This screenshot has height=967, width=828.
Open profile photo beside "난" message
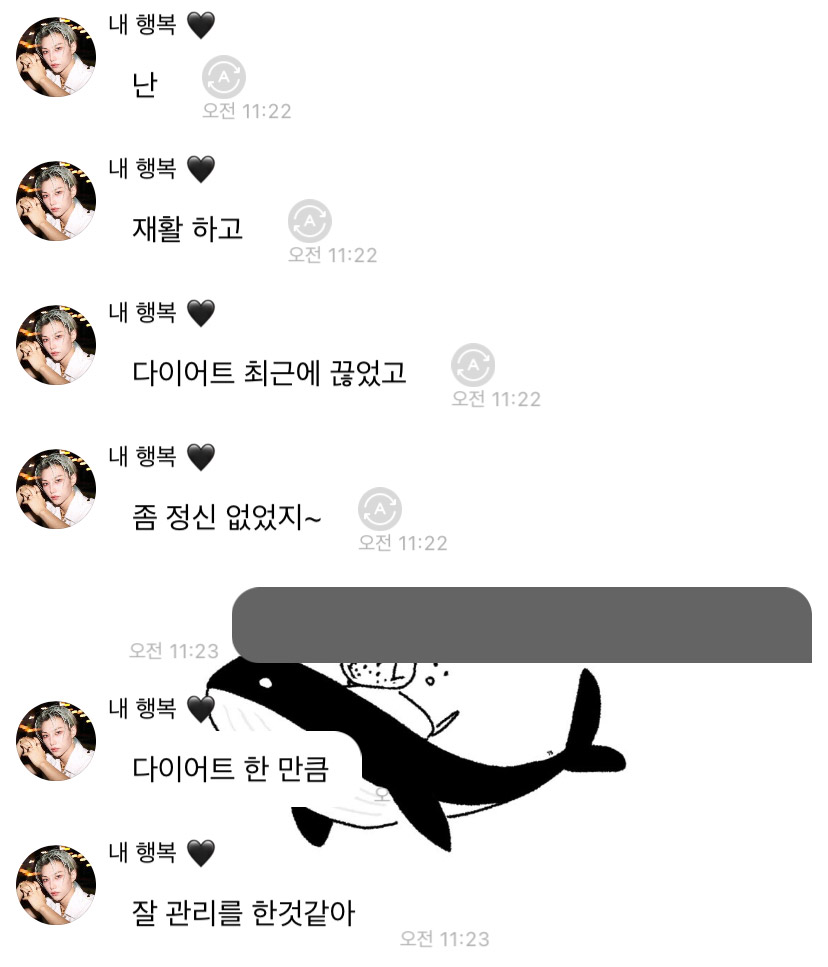[x=56, y=57]
